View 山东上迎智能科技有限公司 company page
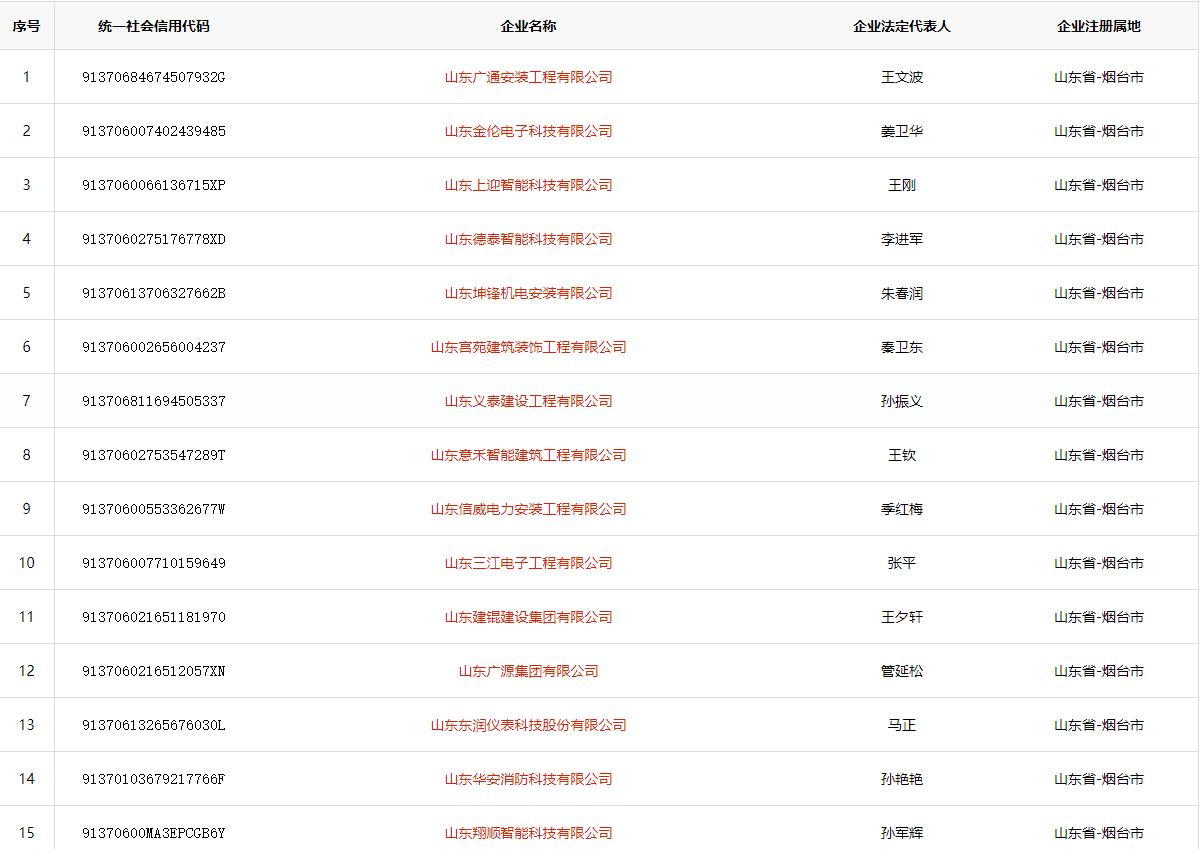1200x849 pixels. click(x=528, y=185)
